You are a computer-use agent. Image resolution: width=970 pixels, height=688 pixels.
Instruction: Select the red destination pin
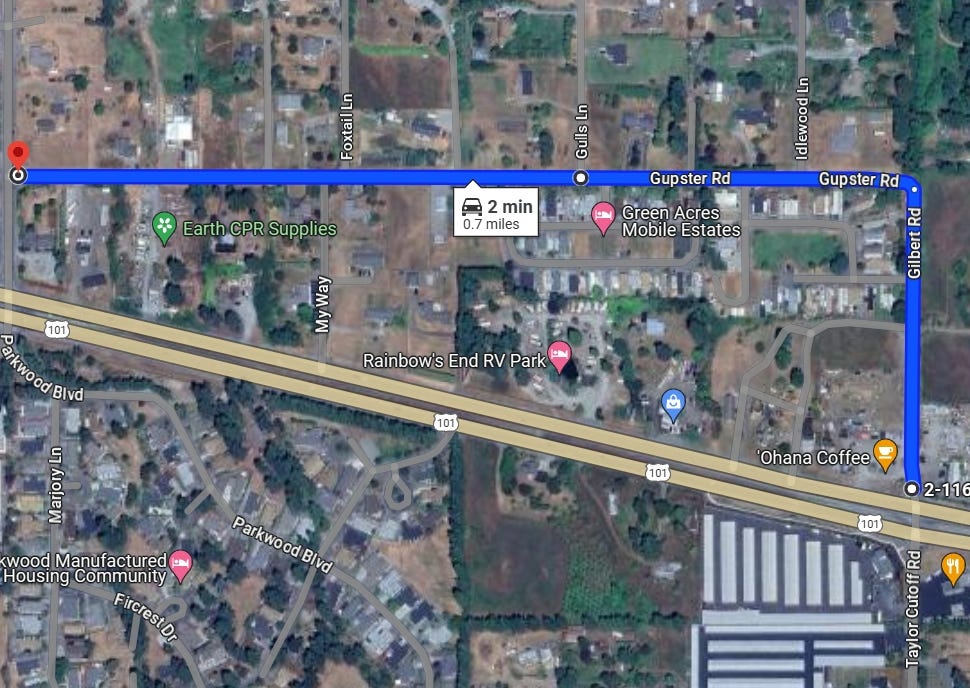point(18,157)
